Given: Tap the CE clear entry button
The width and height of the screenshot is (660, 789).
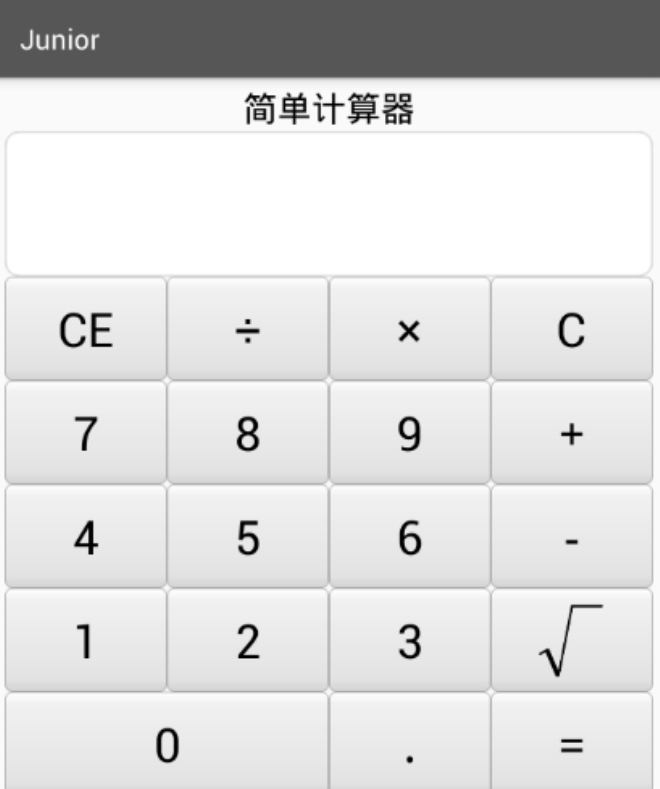Looking at the screenshot, I should coord(86,329).
